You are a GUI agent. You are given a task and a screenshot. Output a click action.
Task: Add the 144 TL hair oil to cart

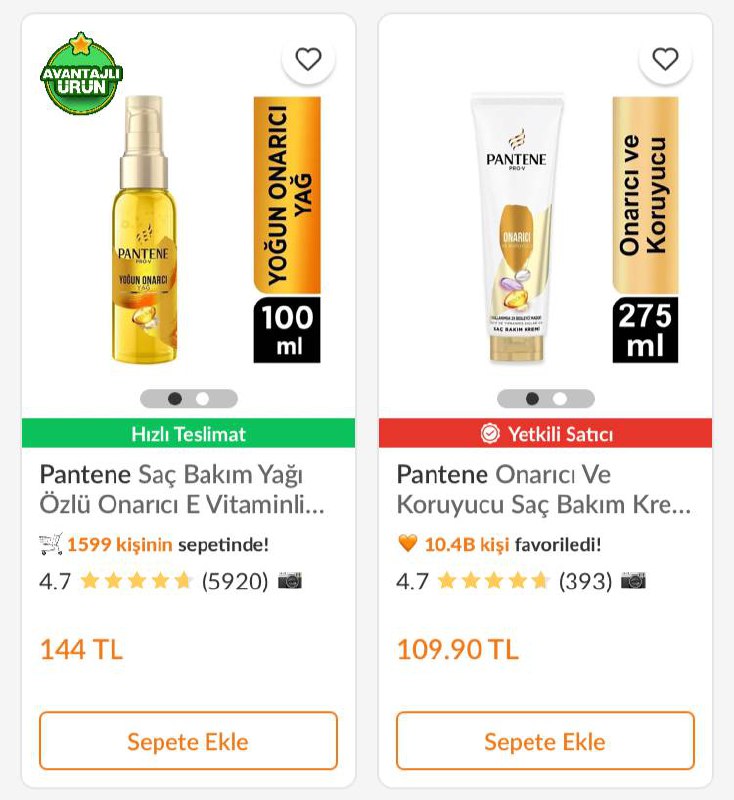pyautogui.click(x=188, y=741)
